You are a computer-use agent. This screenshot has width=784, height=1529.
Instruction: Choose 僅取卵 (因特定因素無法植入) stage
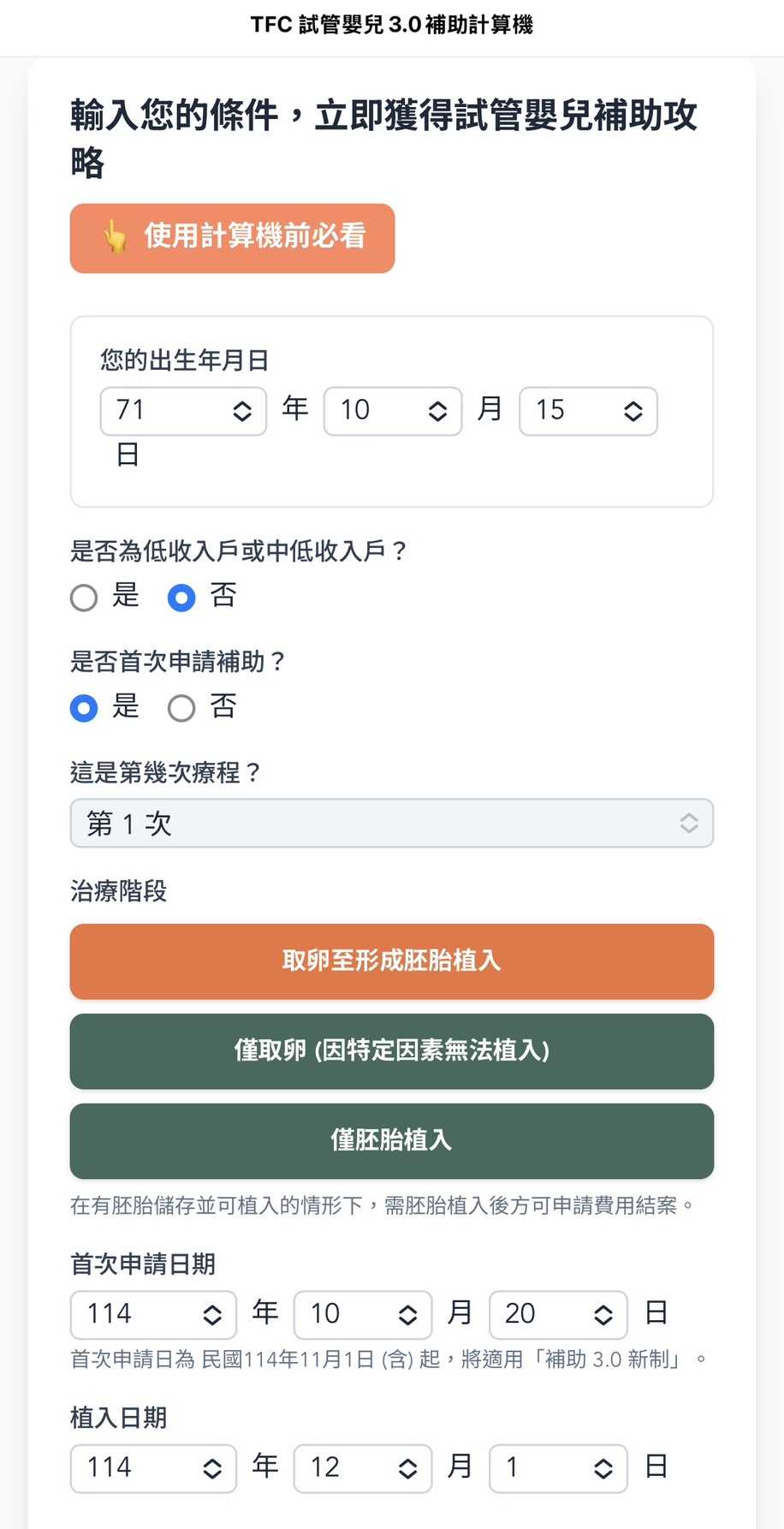pos(391,1050)
